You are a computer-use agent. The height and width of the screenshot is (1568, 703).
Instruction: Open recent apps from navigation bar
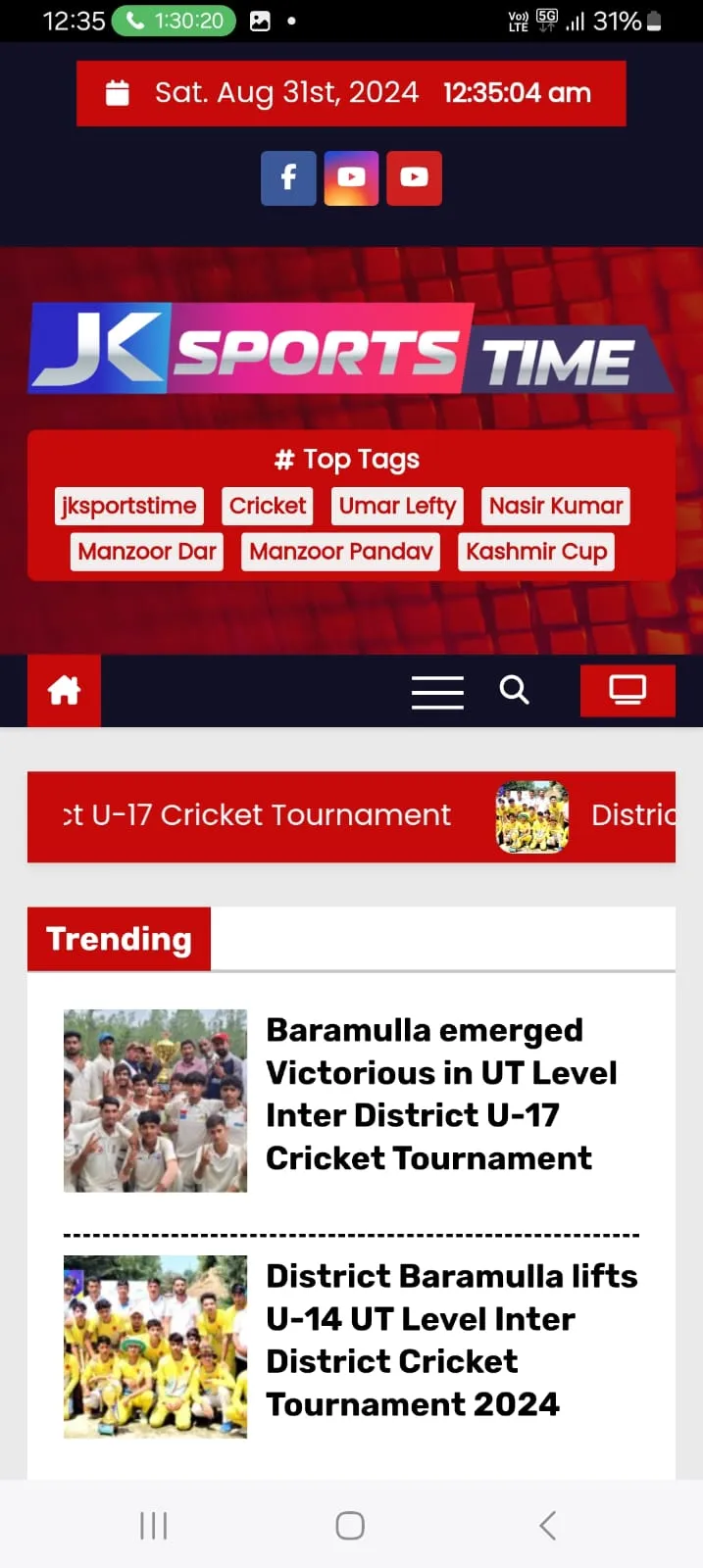[154, 1525]
